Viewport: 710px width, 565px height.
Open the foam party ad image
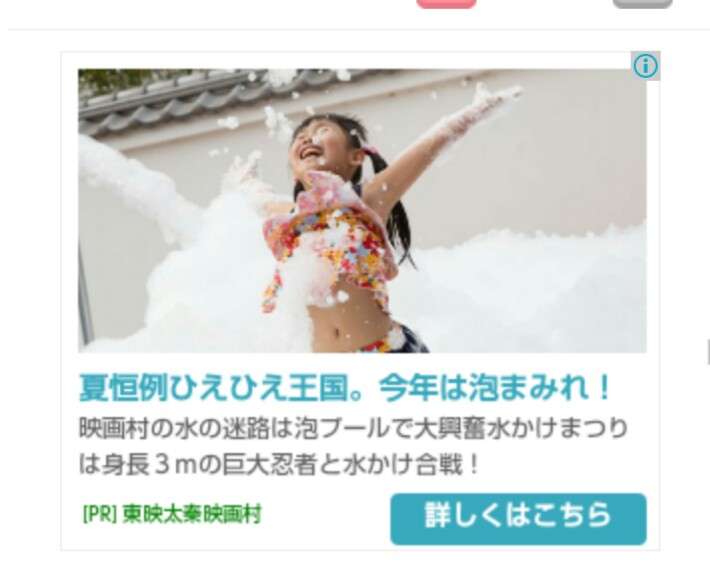(362, 210)
